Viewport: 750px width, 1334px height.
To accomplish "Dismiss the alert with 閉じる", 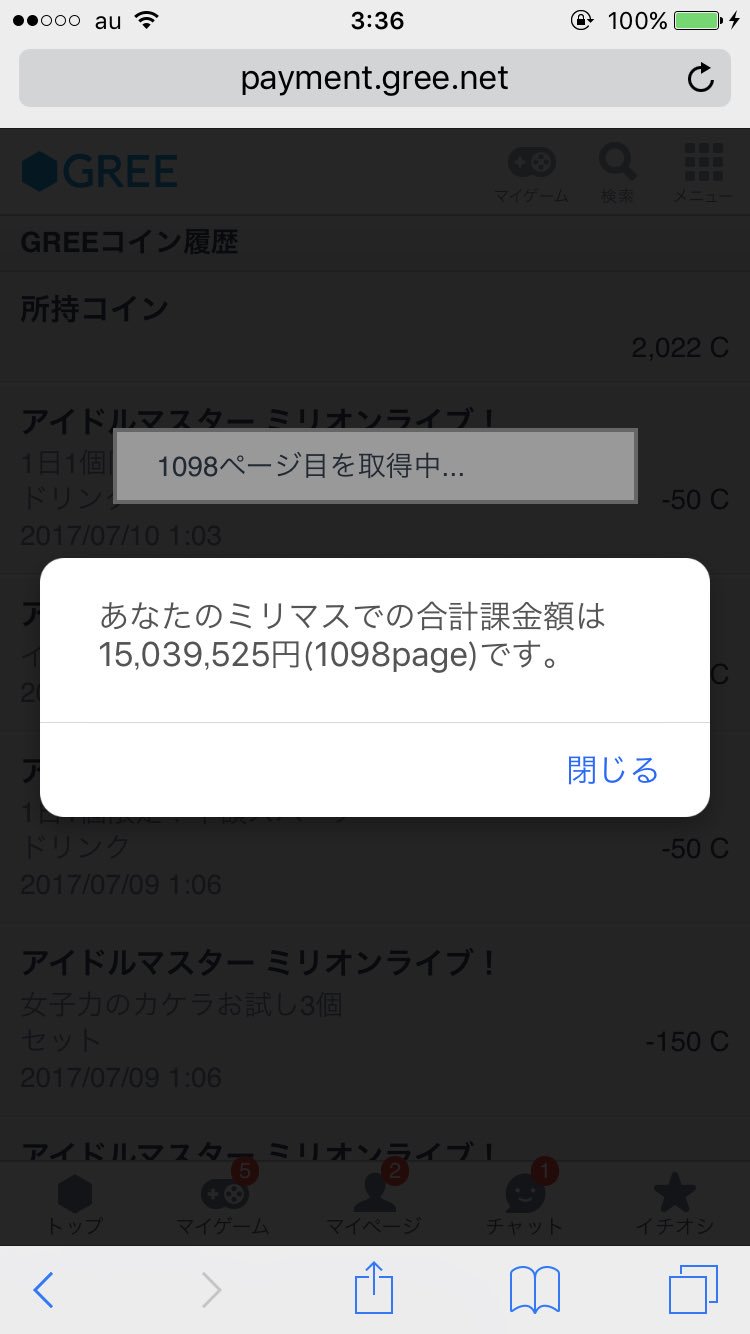I will pos(612,770).
